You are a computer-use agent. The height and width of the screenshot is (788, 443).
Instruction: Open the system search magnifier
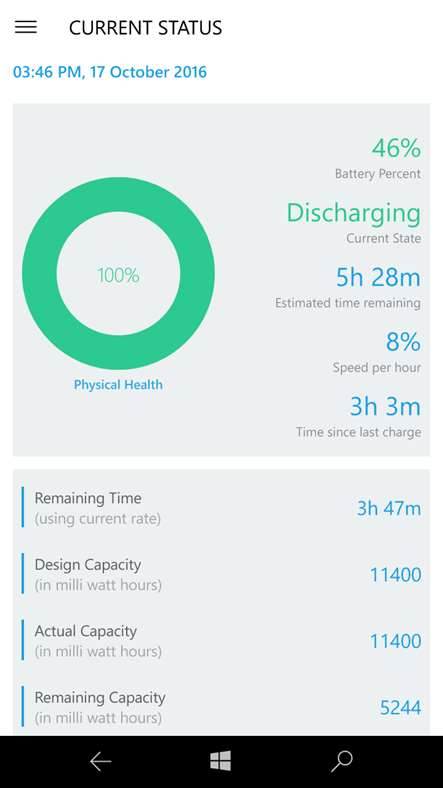[342, 761]
